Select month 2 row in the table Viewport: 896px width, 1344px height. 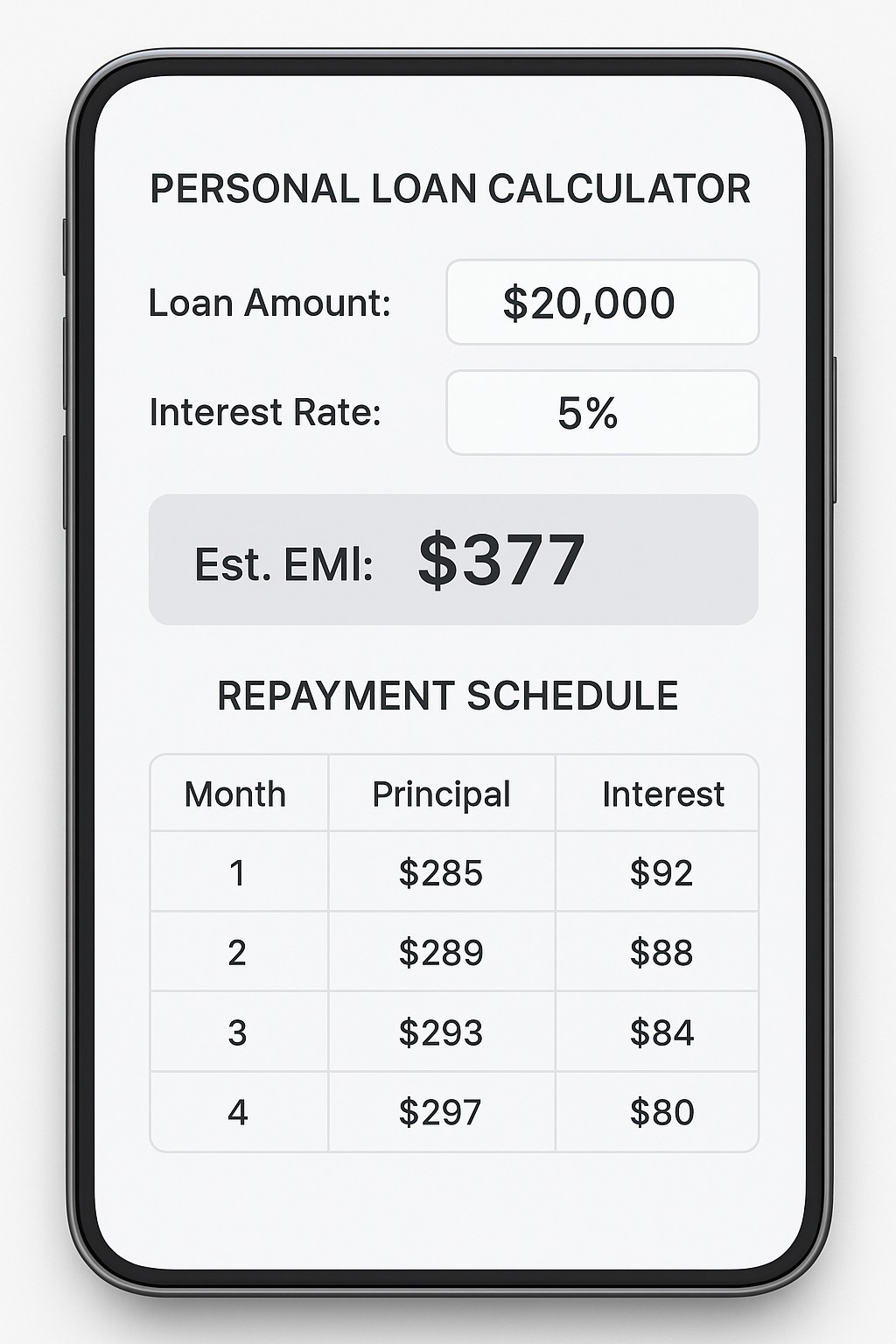pos(237,951)
